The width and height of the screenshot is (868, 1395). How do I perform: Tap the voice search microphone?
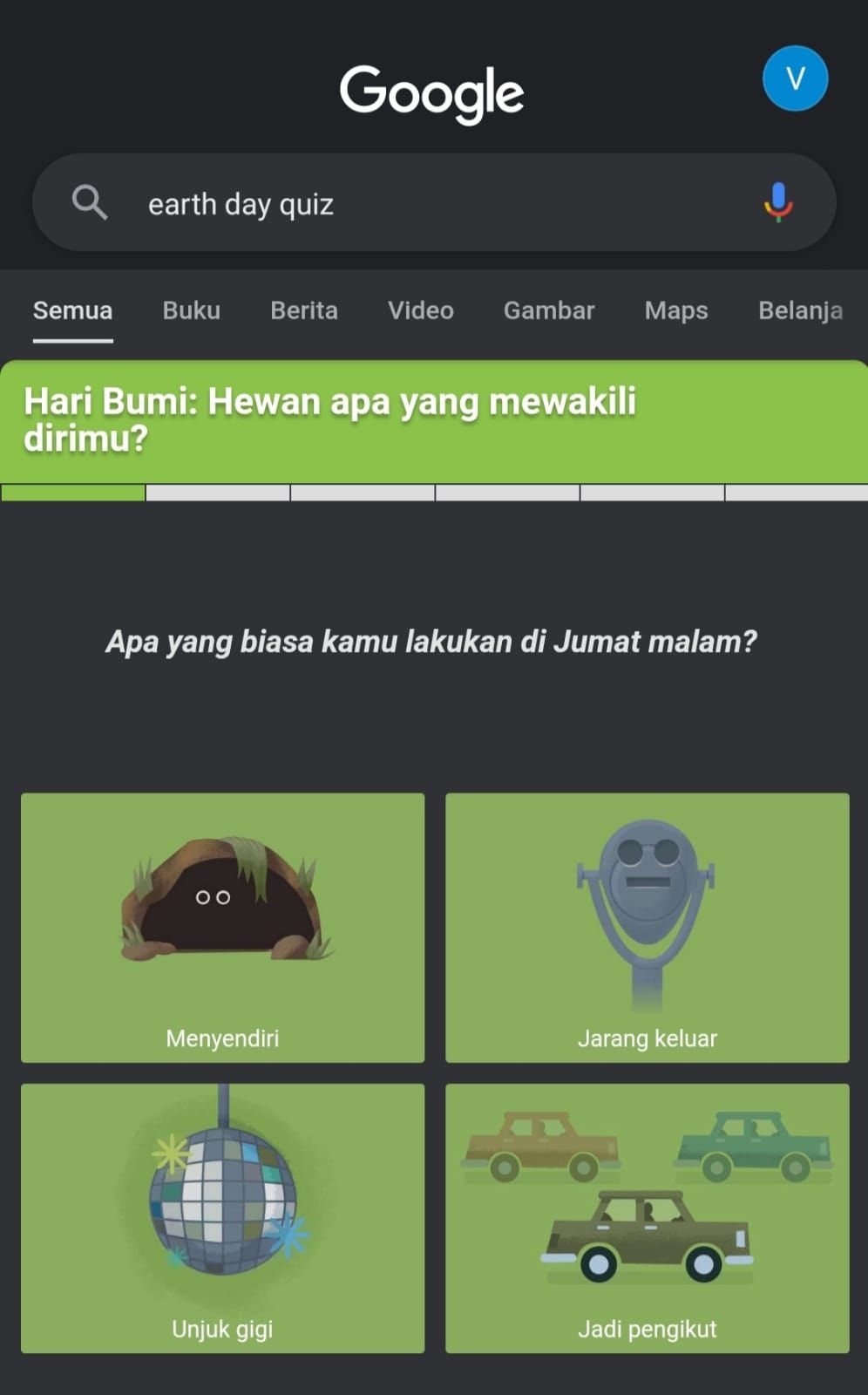pyautogui.click(x=778, y=202)
